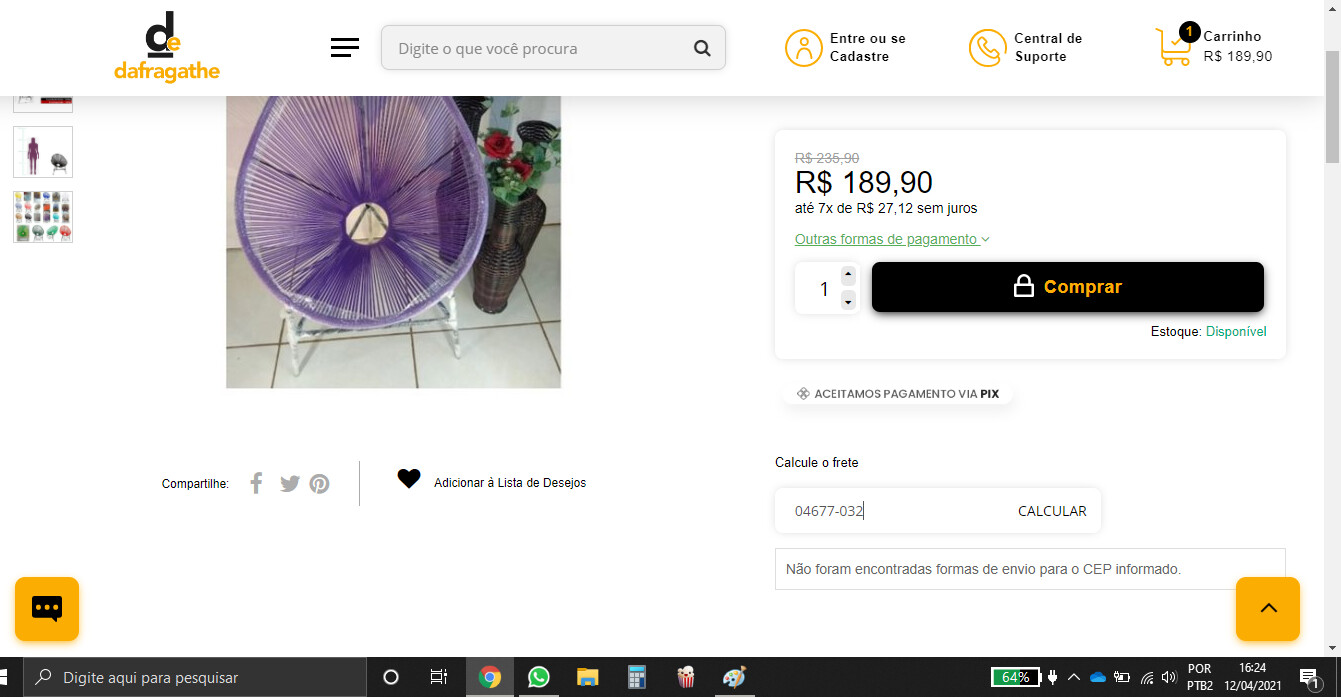Decrease product quantity by one

[848, 301]
